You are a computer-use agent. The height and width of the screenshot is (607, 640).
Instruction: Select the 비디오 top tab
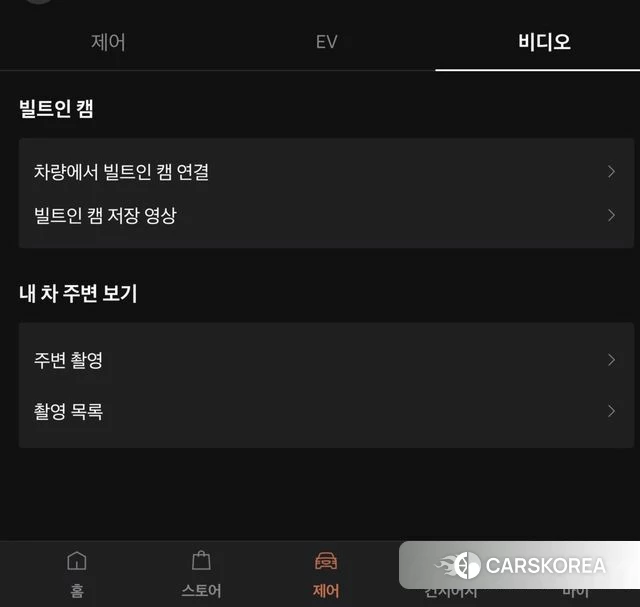[x=544, y=42]
